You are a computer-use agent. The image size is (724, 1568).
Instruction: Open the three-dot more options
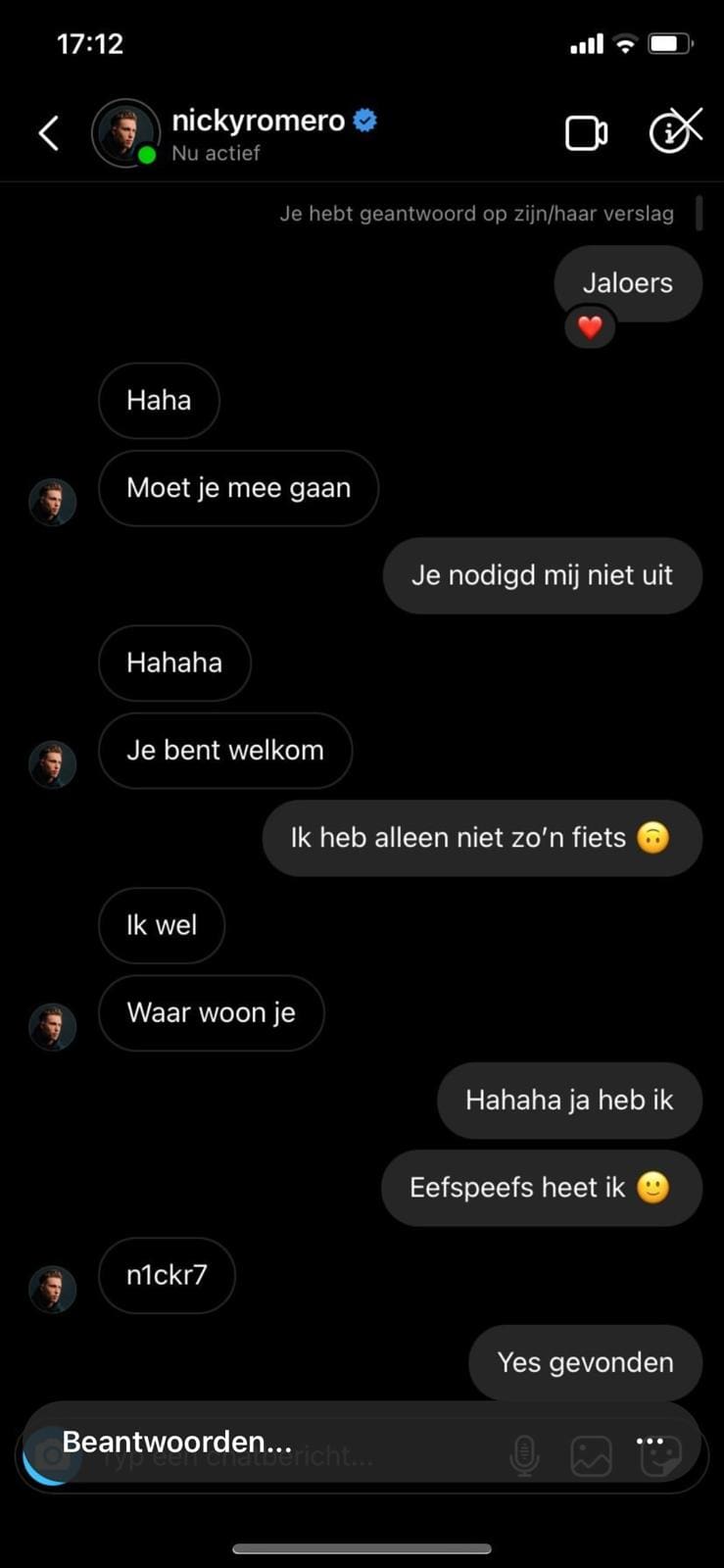pos(651,1441)
